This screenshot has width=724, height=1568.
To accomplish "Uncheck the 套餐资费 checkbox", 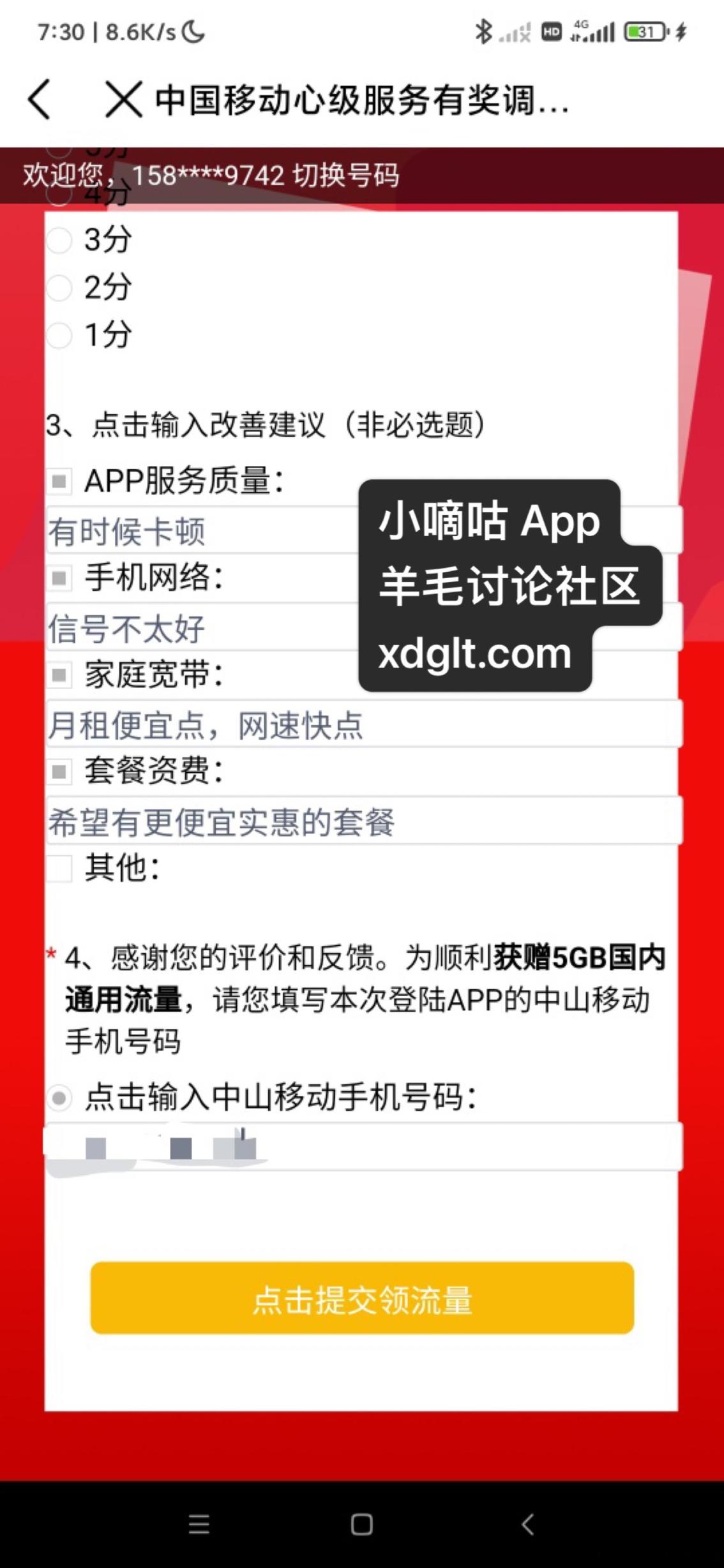I will click(x=59, y=772).
